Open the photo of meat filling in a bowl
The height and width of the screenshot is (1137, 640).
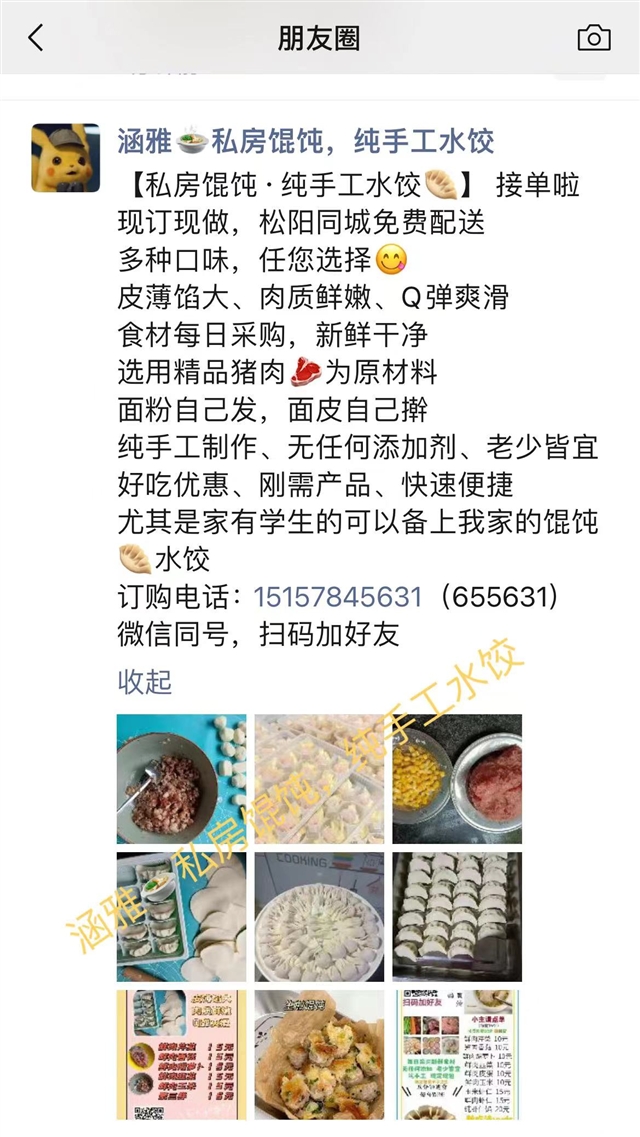click(181, 779)
